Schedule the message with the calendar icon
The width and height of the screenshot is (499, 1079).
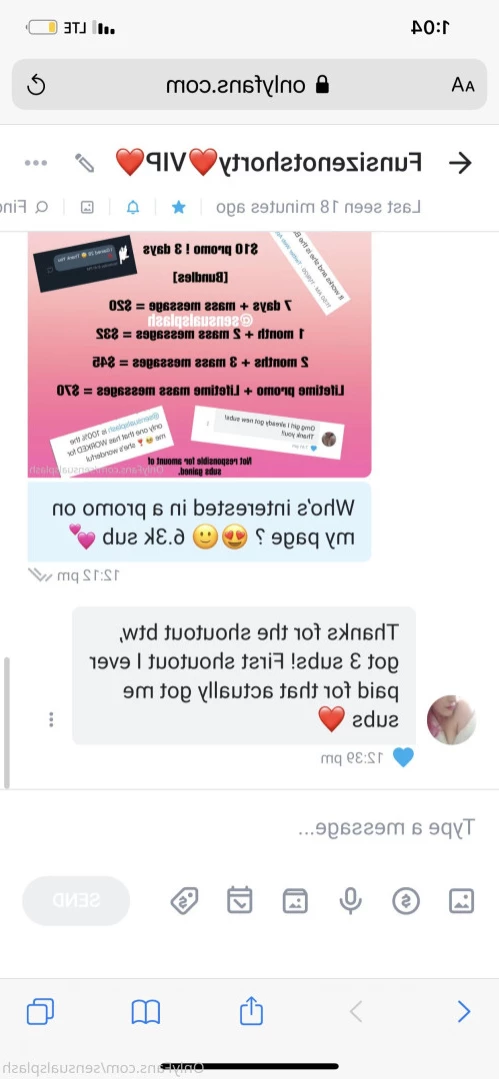(x=240, y=900)
